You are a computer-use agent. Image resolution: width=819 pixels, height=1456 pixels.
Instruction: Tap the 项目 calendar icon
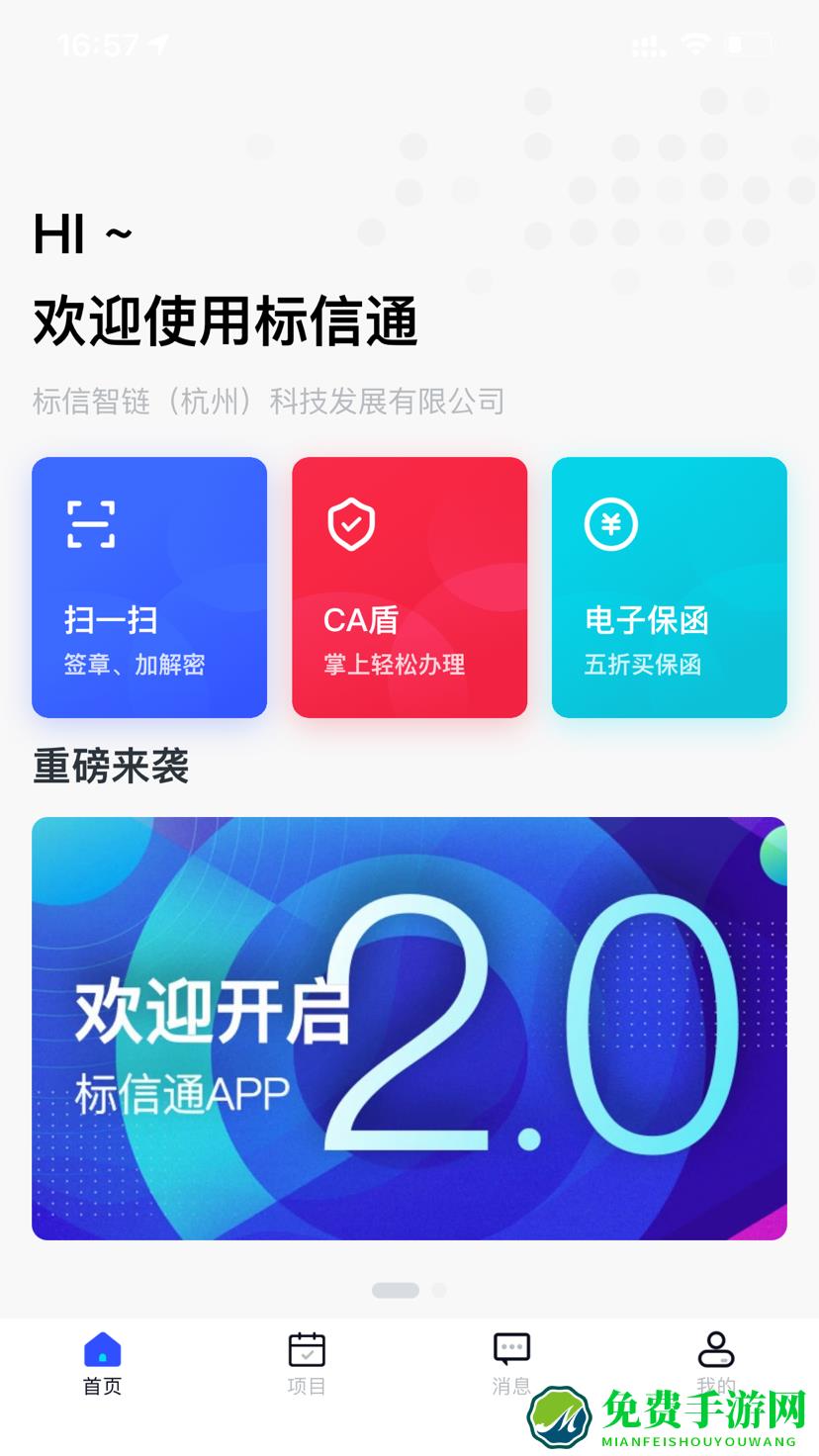tap(307, 1346)
